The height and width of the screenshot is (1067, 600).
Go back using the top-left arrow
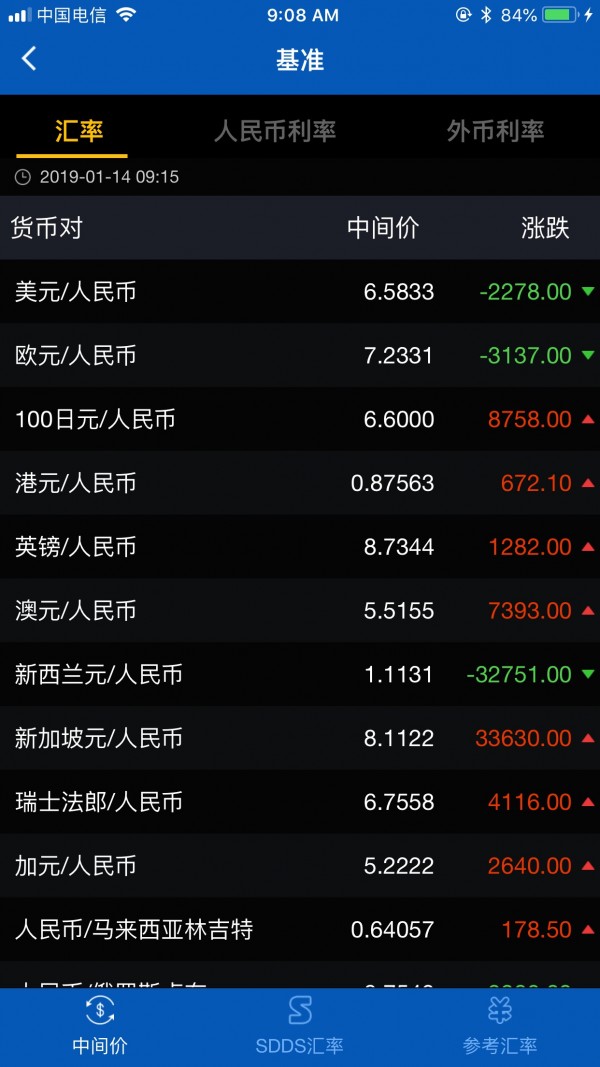tap(29, 59)
